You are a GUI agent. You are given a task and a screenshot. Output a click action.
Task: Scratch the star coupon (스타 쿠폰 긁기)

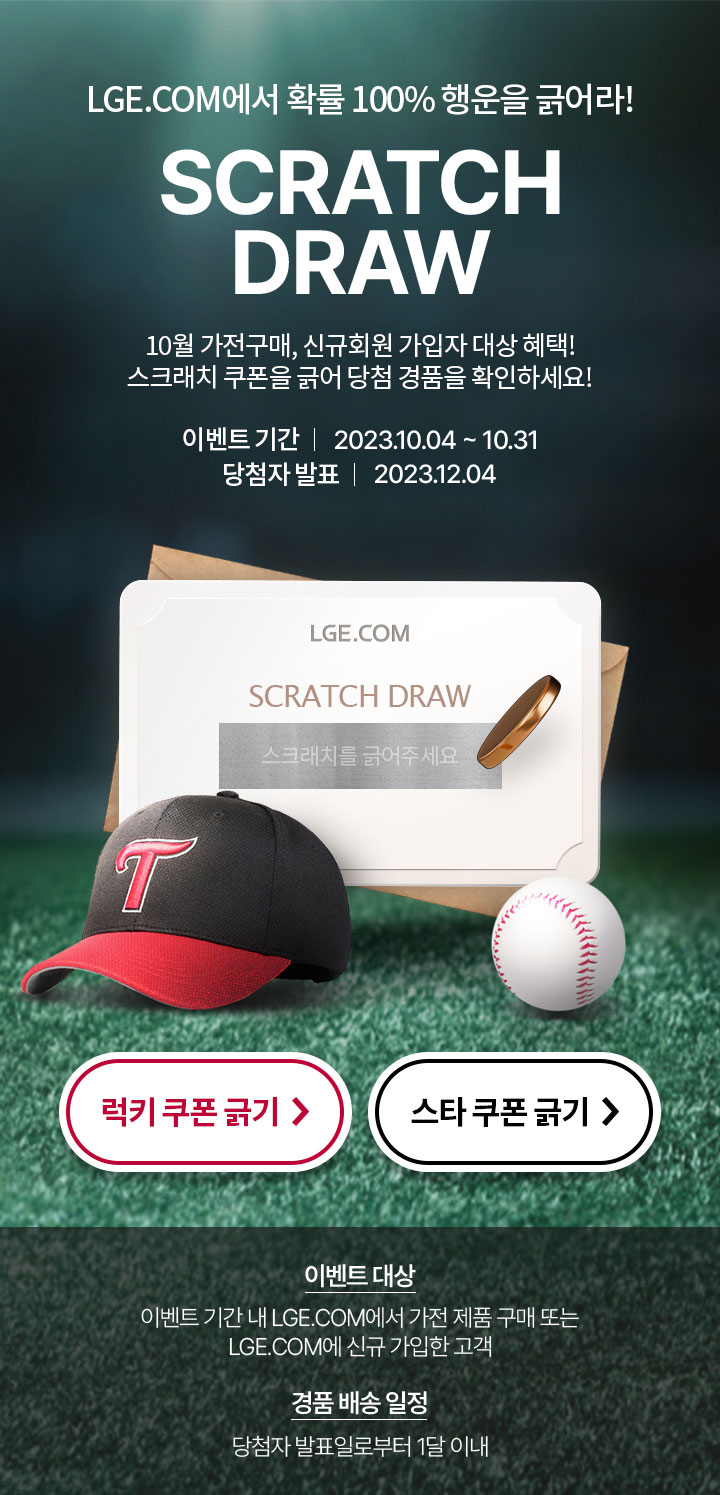click(514, 1111)
